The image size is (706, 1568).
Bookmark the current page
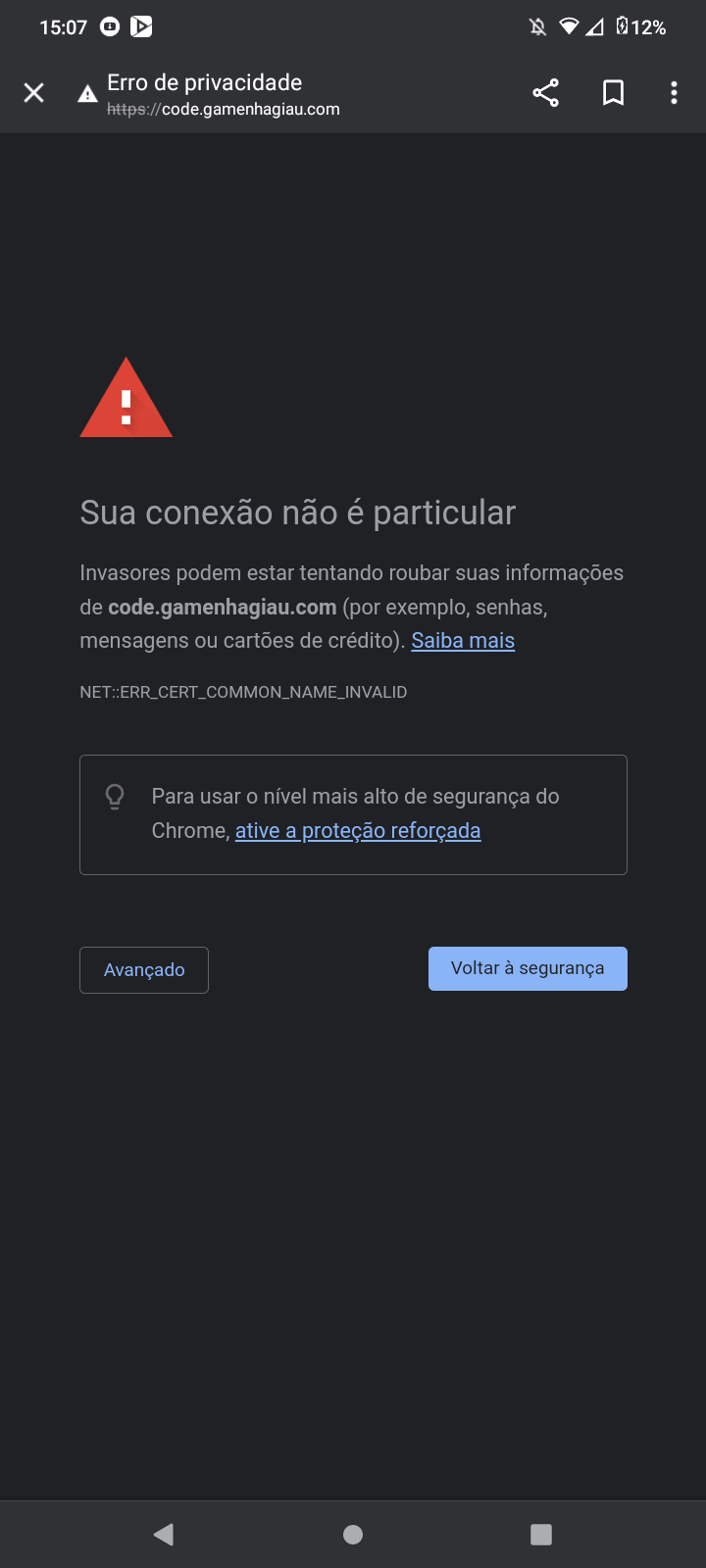click(x=614, y=93)
